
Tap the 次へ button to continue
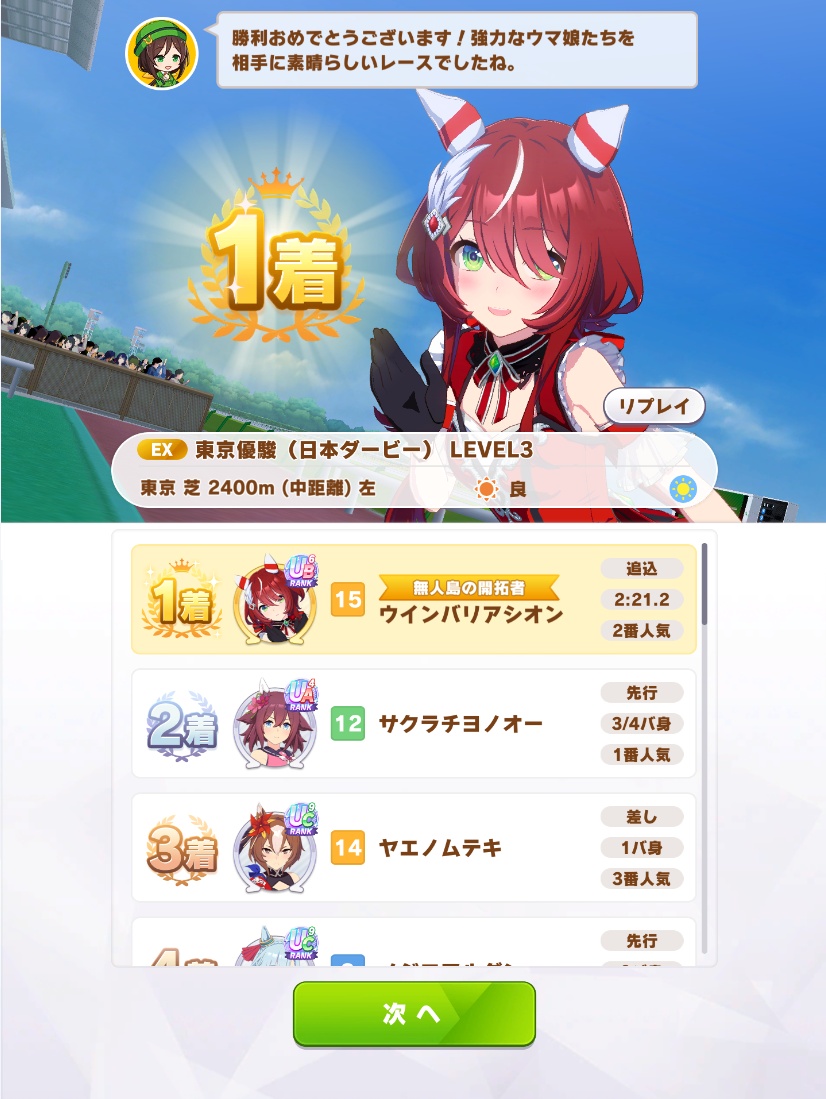click(414, 1013)
